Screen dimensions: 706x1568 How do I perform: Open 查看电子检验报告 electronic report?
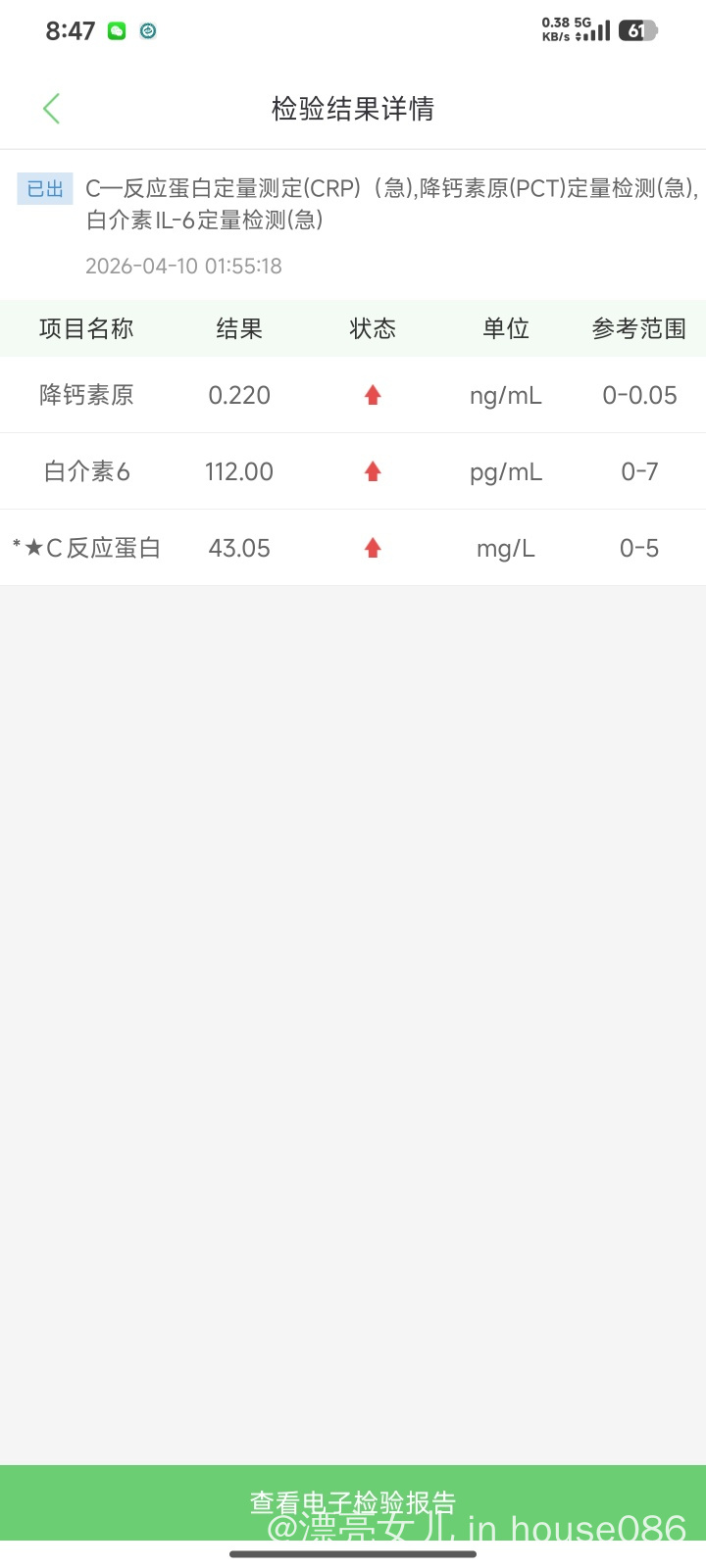point(353,1502)
